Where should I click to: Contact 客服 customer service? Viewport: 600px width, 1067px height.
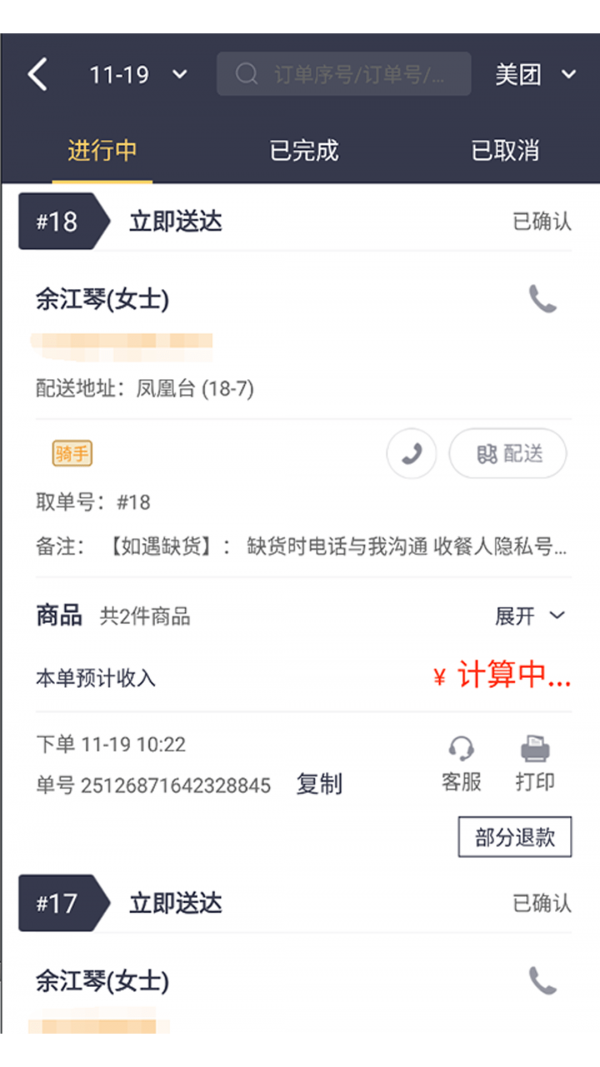pos(461,765)
